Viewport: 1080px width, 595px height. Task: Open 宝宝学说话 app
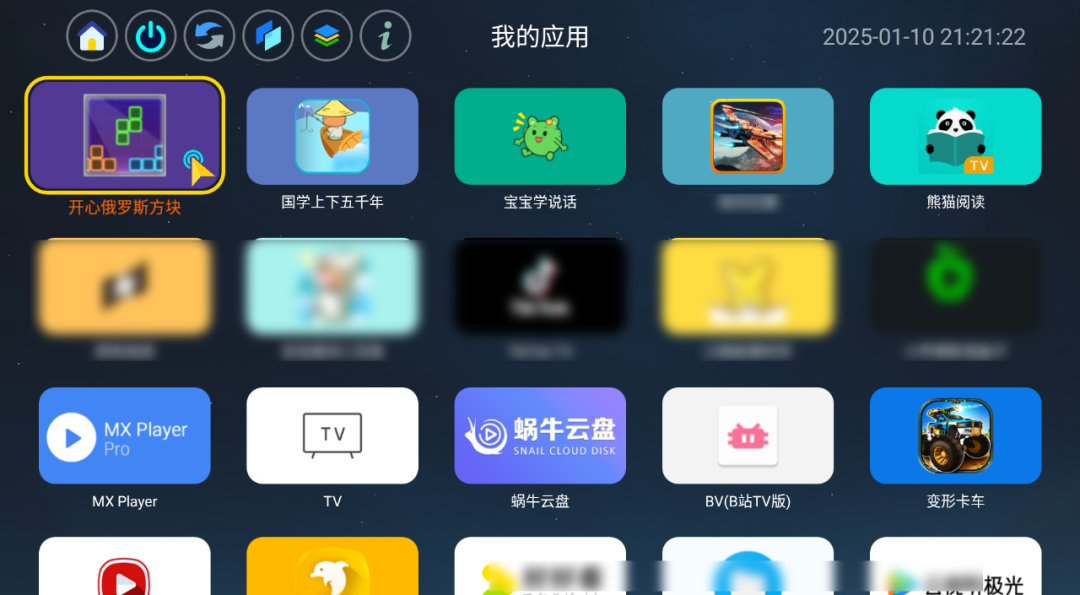click(x=540, y=136)
